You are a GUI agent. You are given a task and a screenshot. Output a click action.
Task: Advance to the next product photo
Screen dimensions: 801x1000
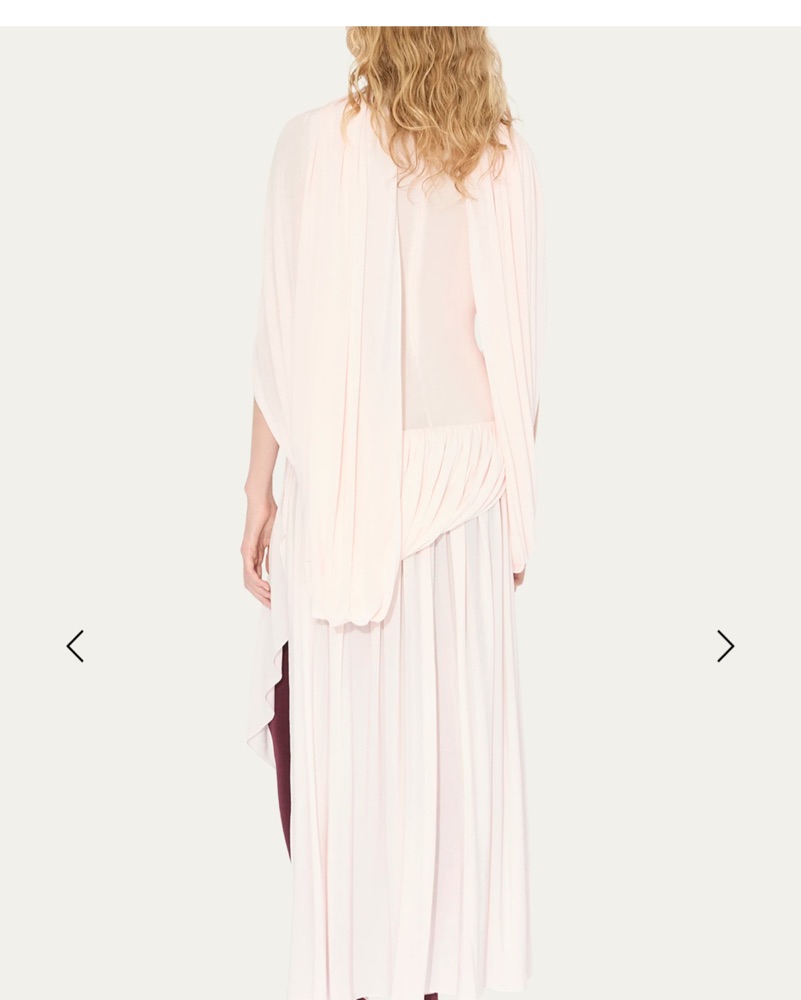725,646
